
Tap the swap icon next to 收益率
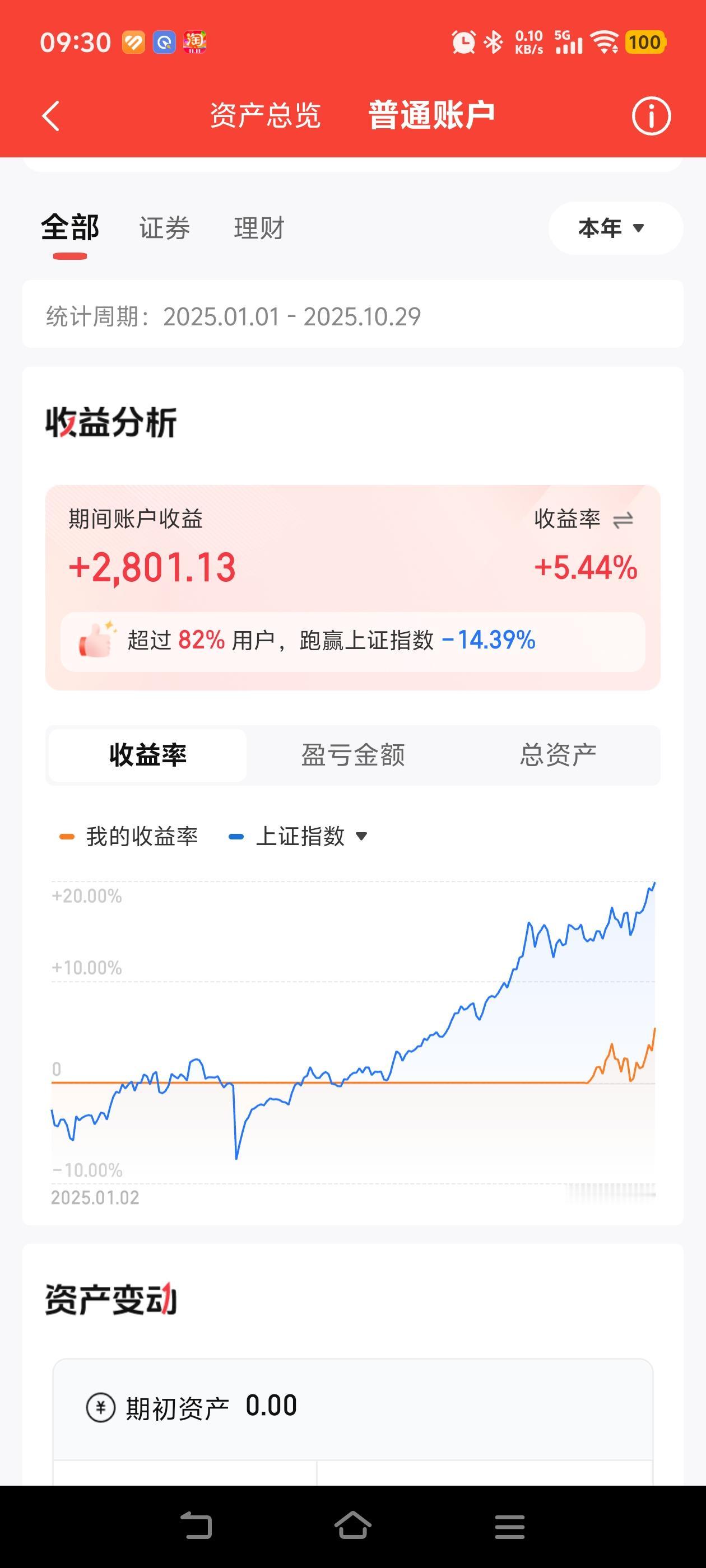click(625, 519)
